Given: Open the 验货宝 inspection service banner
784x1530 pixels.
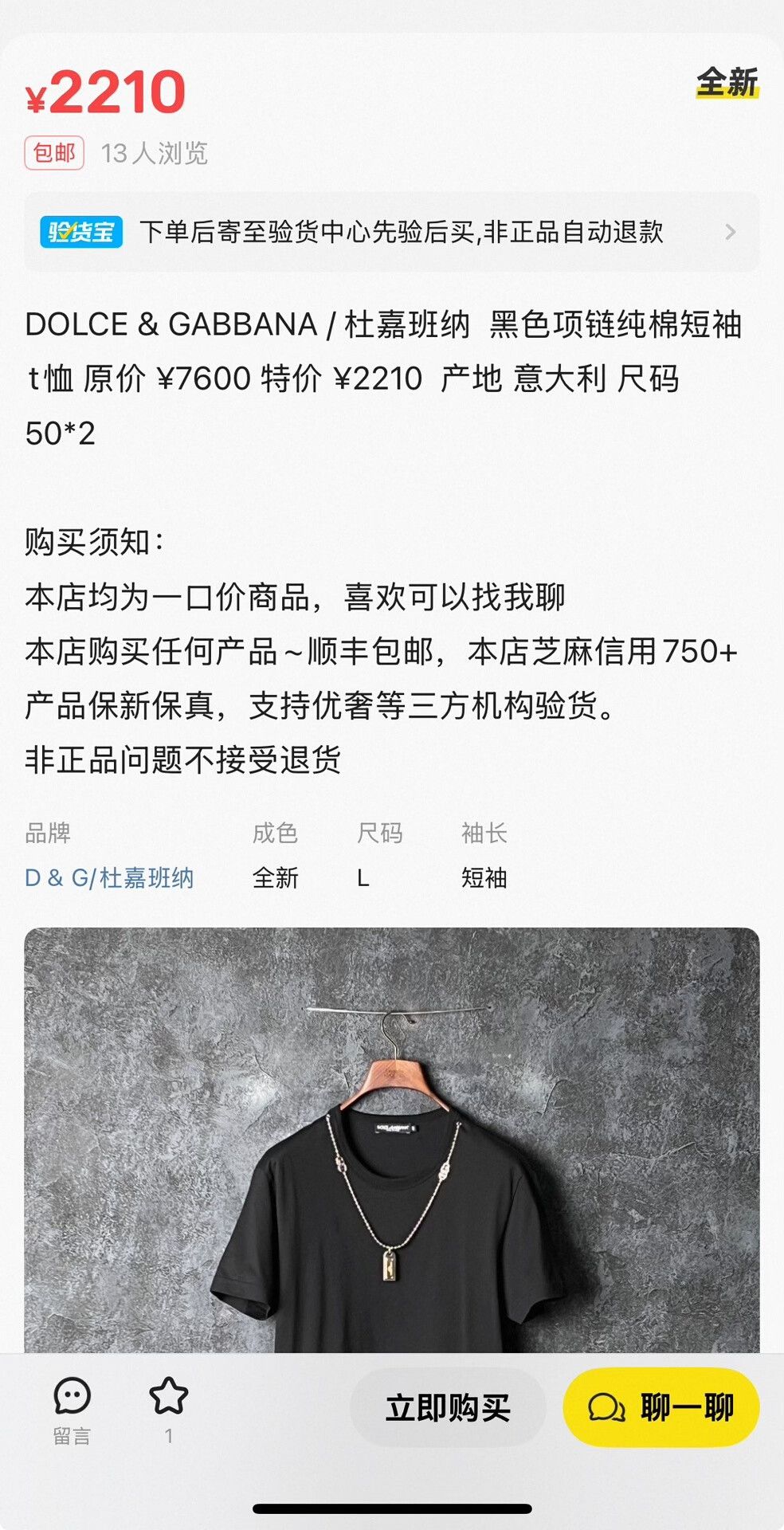Looking at the screenshot, I should pyautogui.click(x=391, y=232).
